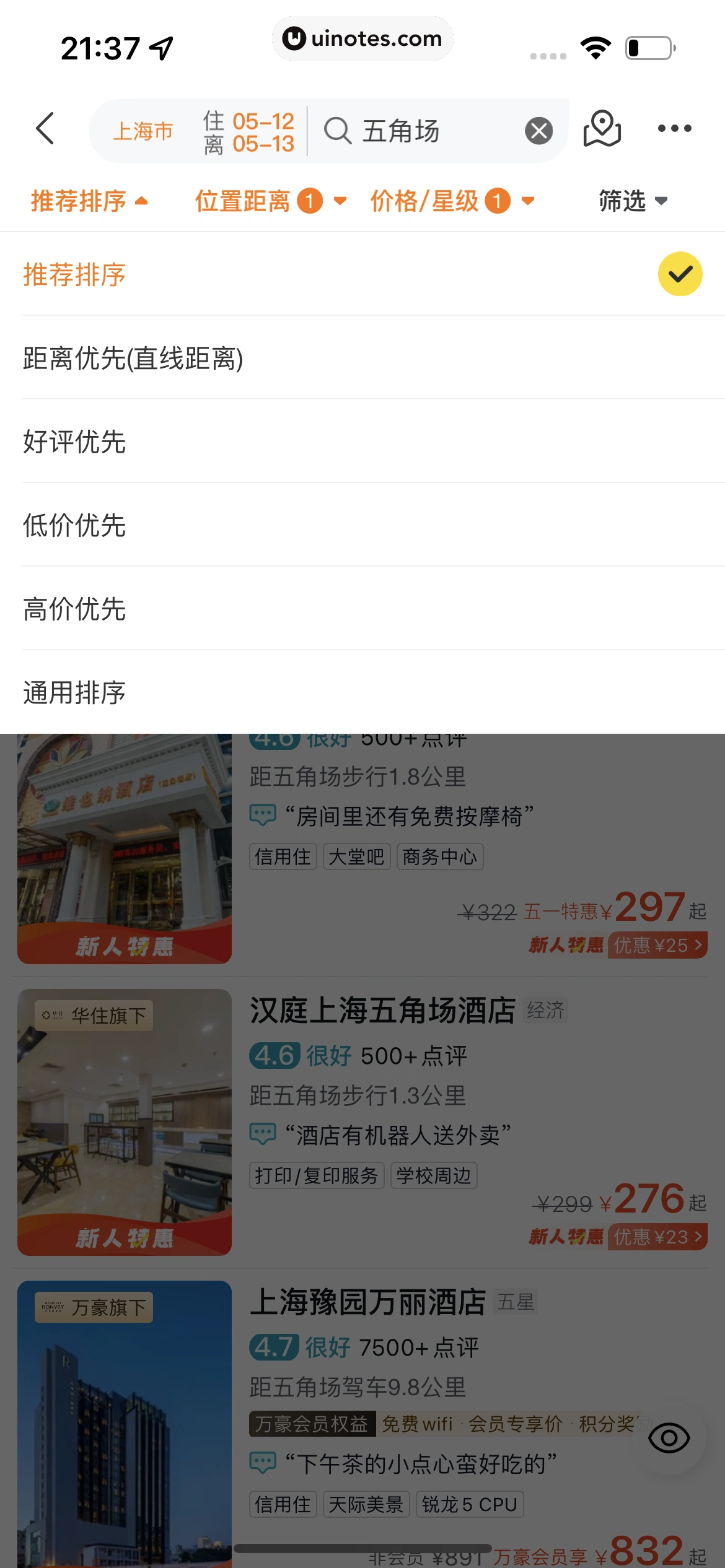Viewport: 725px width, 1568px height.
Task: Choose 低价优先 sorting
Action: [74, 525]
